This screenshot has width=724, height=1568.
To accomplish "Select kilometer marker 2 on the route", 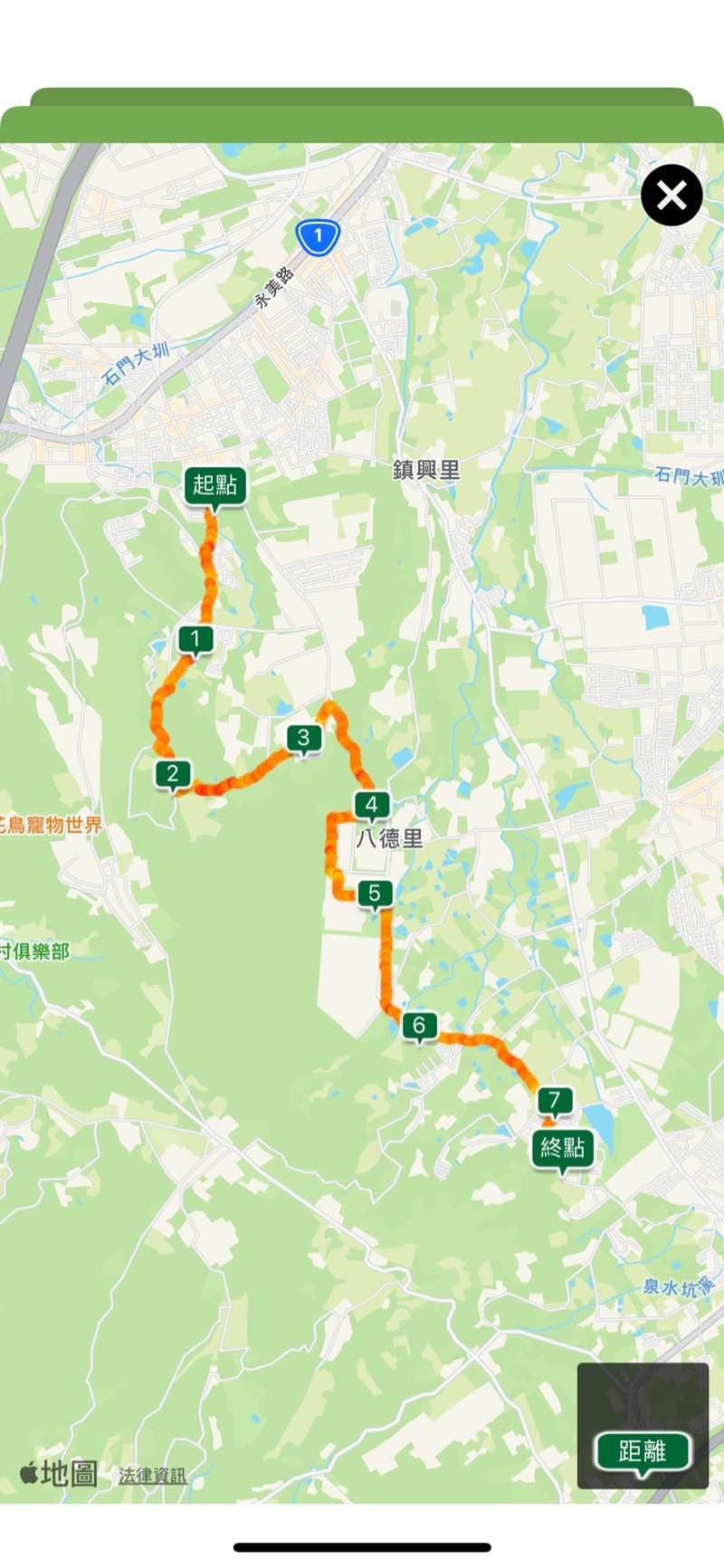I will (173, 774).
